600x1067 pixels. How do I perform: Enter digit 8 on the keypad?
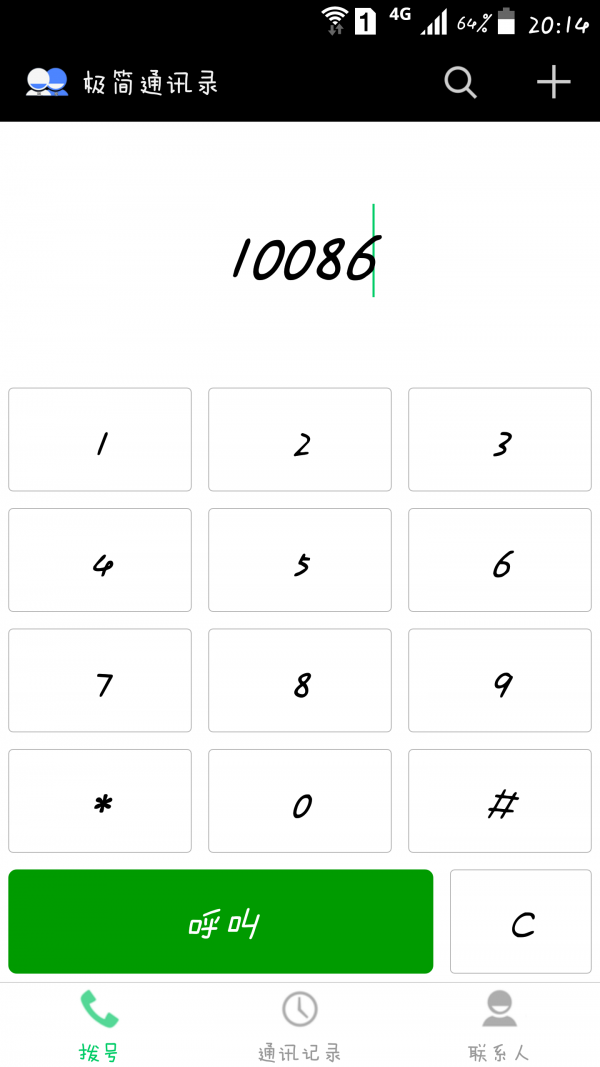(x=300, y=680)
